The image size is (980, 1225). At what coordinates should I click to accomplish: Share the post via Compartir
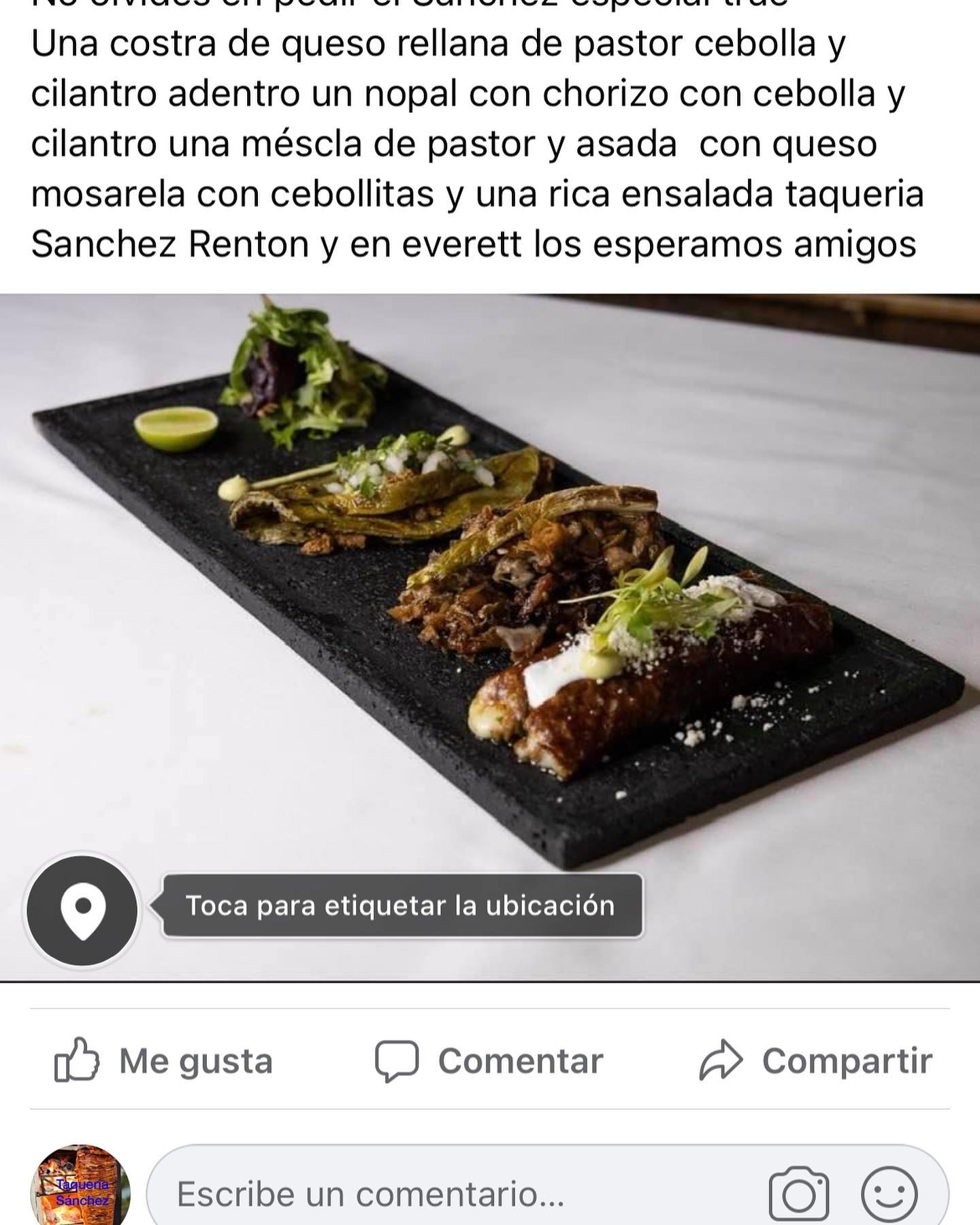tap(815, 1060)
